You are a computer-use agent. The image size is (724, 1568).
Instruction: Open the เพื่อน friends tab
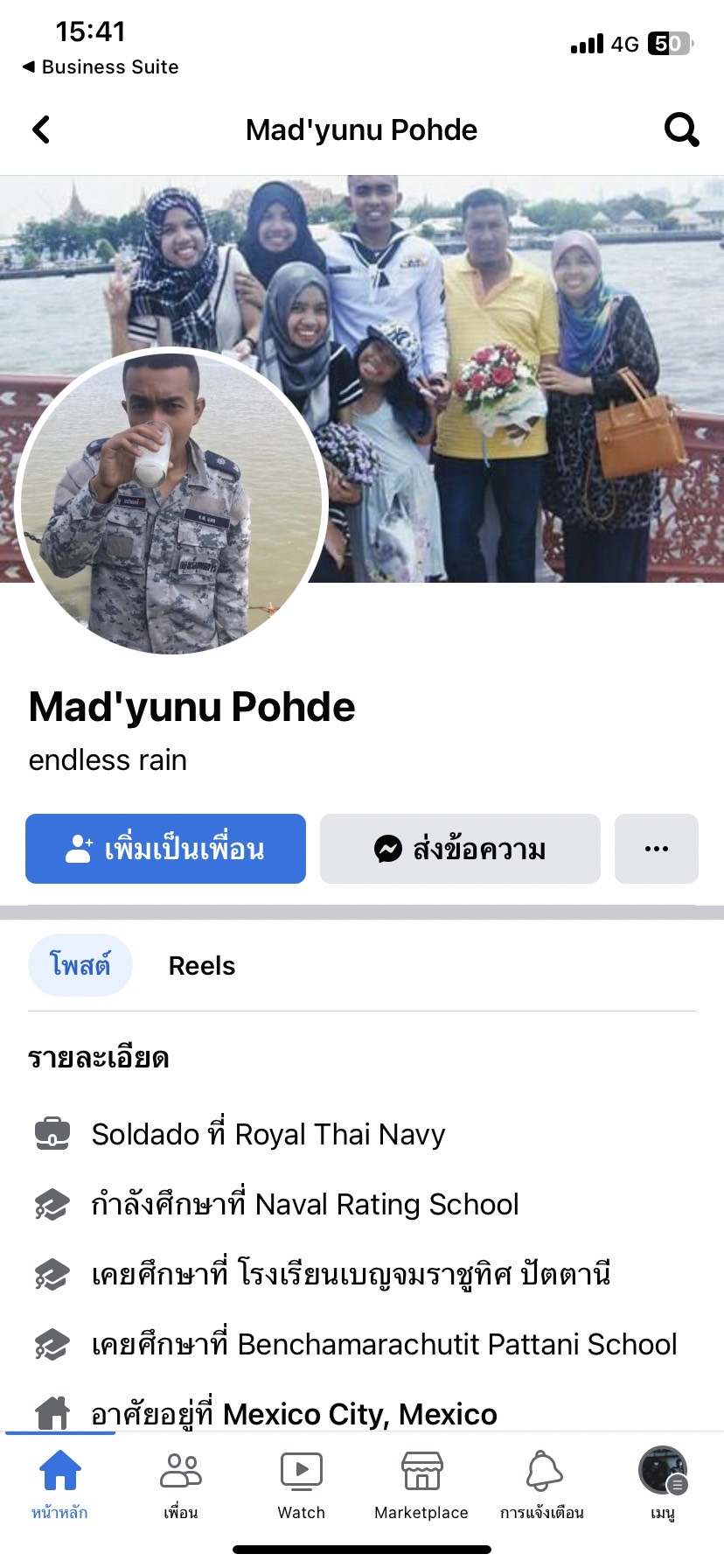[x=180, y=1482]
